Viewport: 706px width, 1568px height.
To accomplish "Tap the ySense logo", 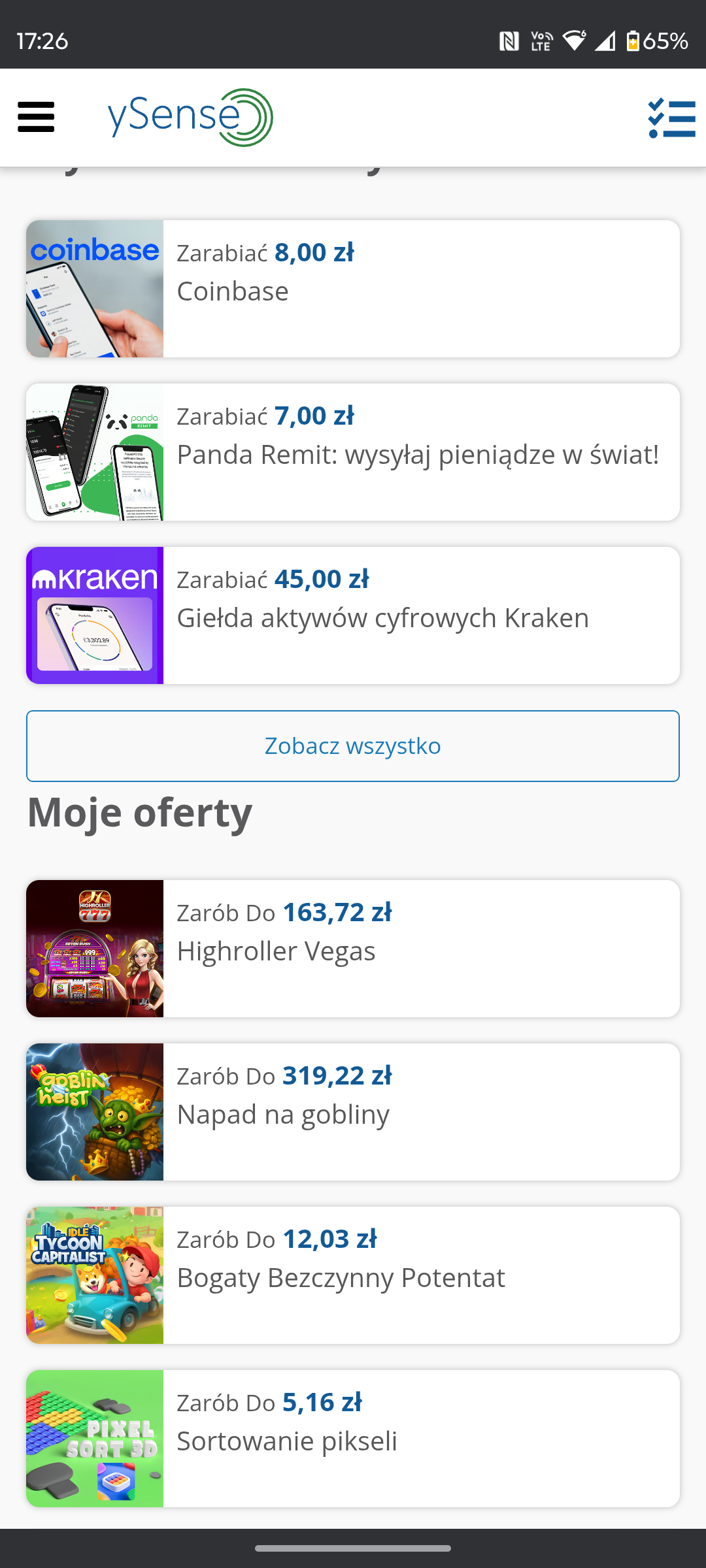I will [190, 118].
